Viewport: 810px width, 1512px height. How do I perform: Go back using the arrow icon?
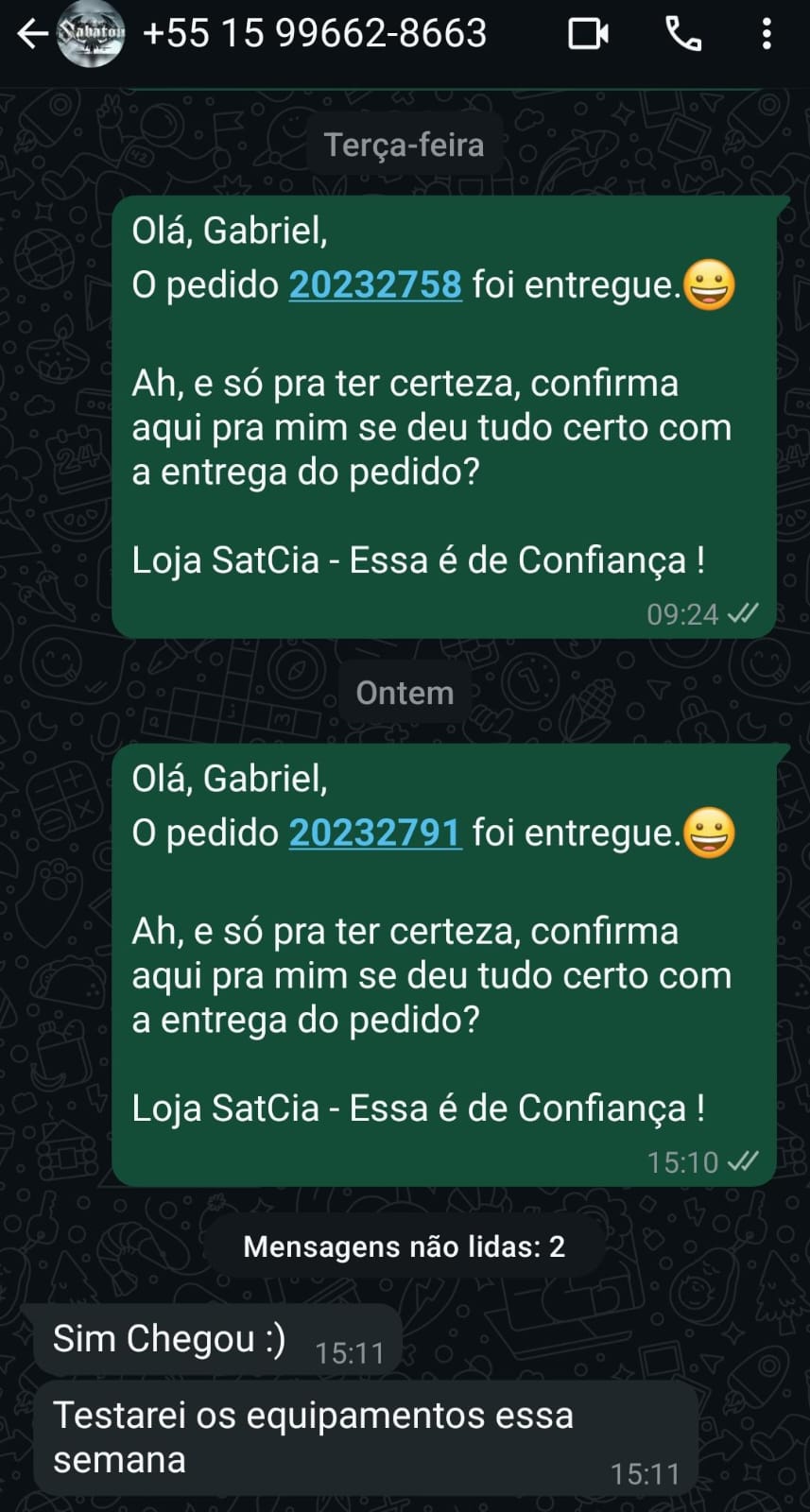tap(31, 35)
